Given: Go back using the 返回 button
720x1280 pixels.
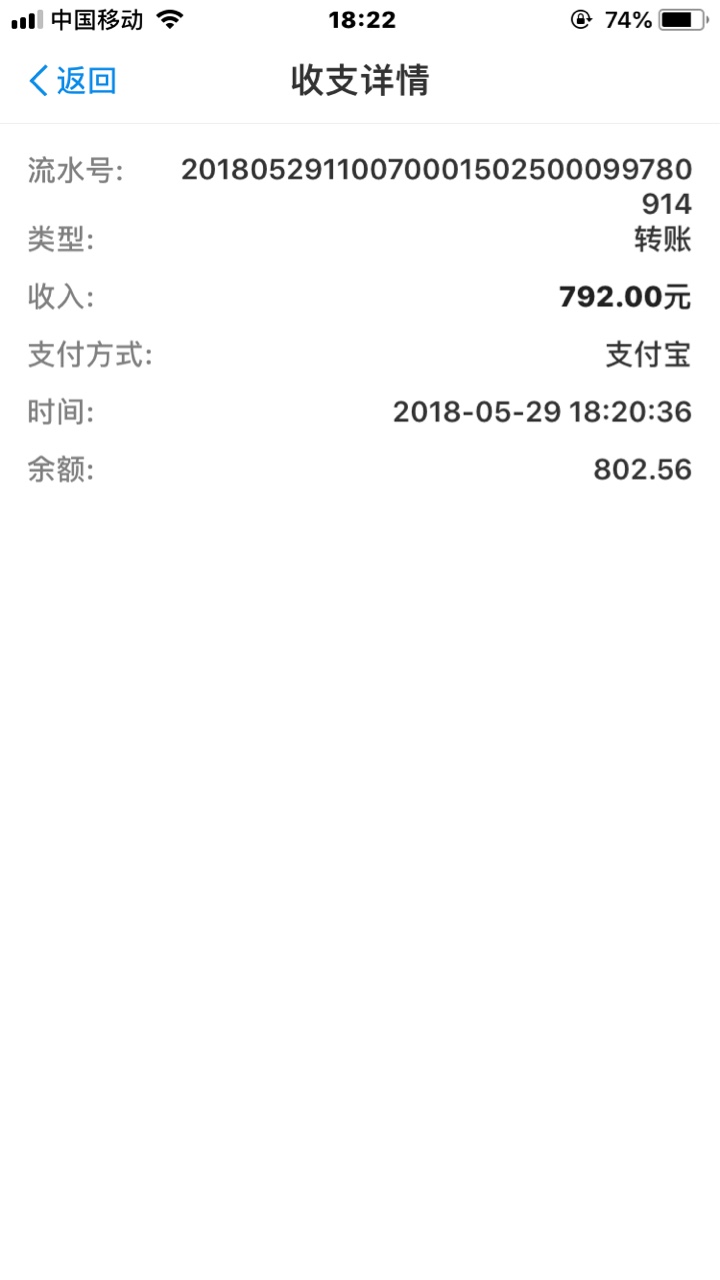Looking at the screenshot, I should pos(72,80).
